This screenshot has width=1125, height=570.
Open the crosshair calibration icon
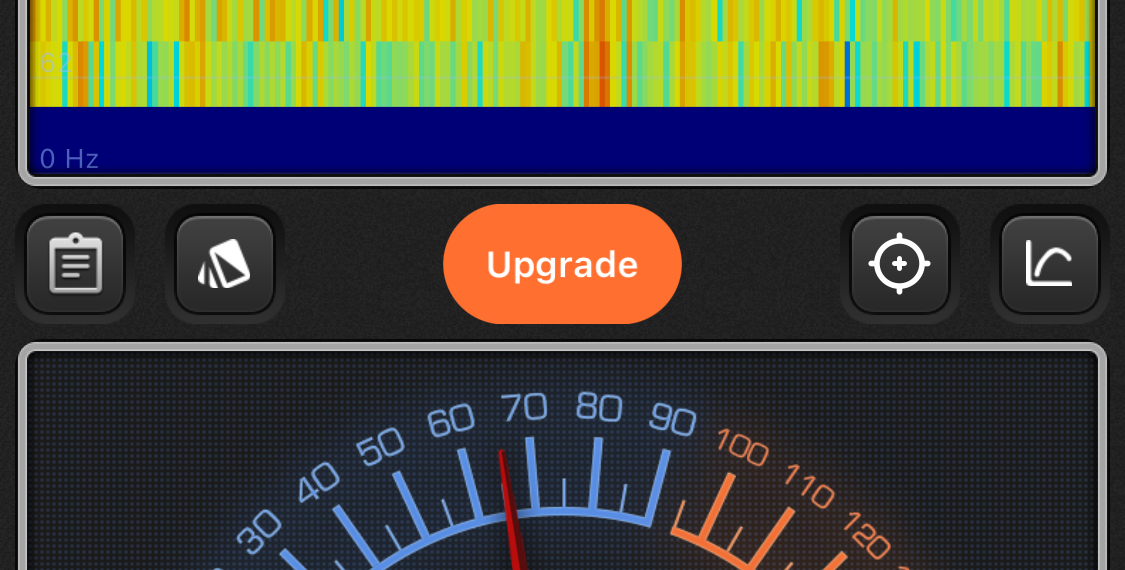point(899,264)
